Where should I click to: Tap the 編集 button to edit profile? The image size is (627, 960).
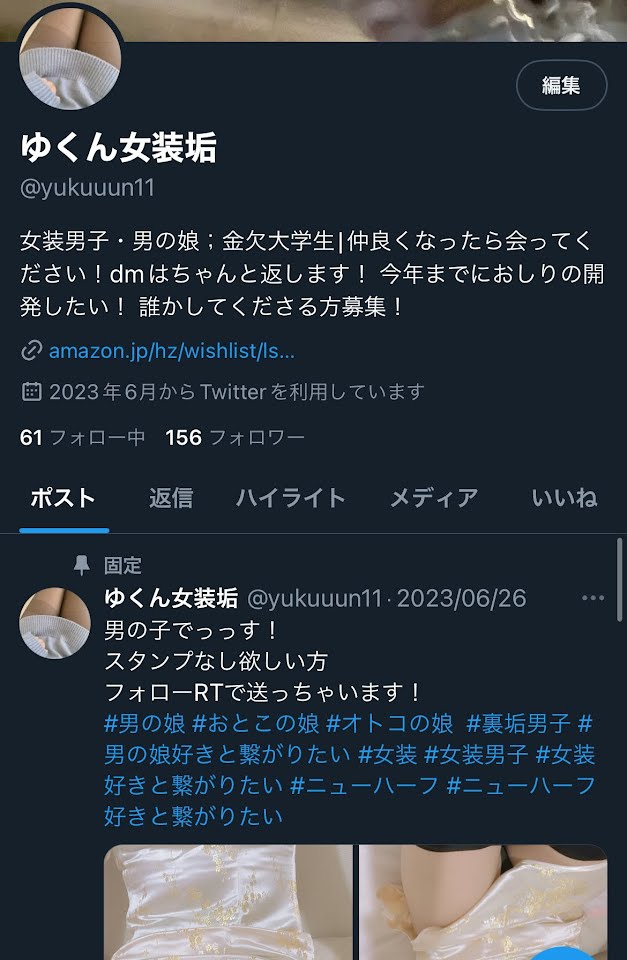click(561, 86)
